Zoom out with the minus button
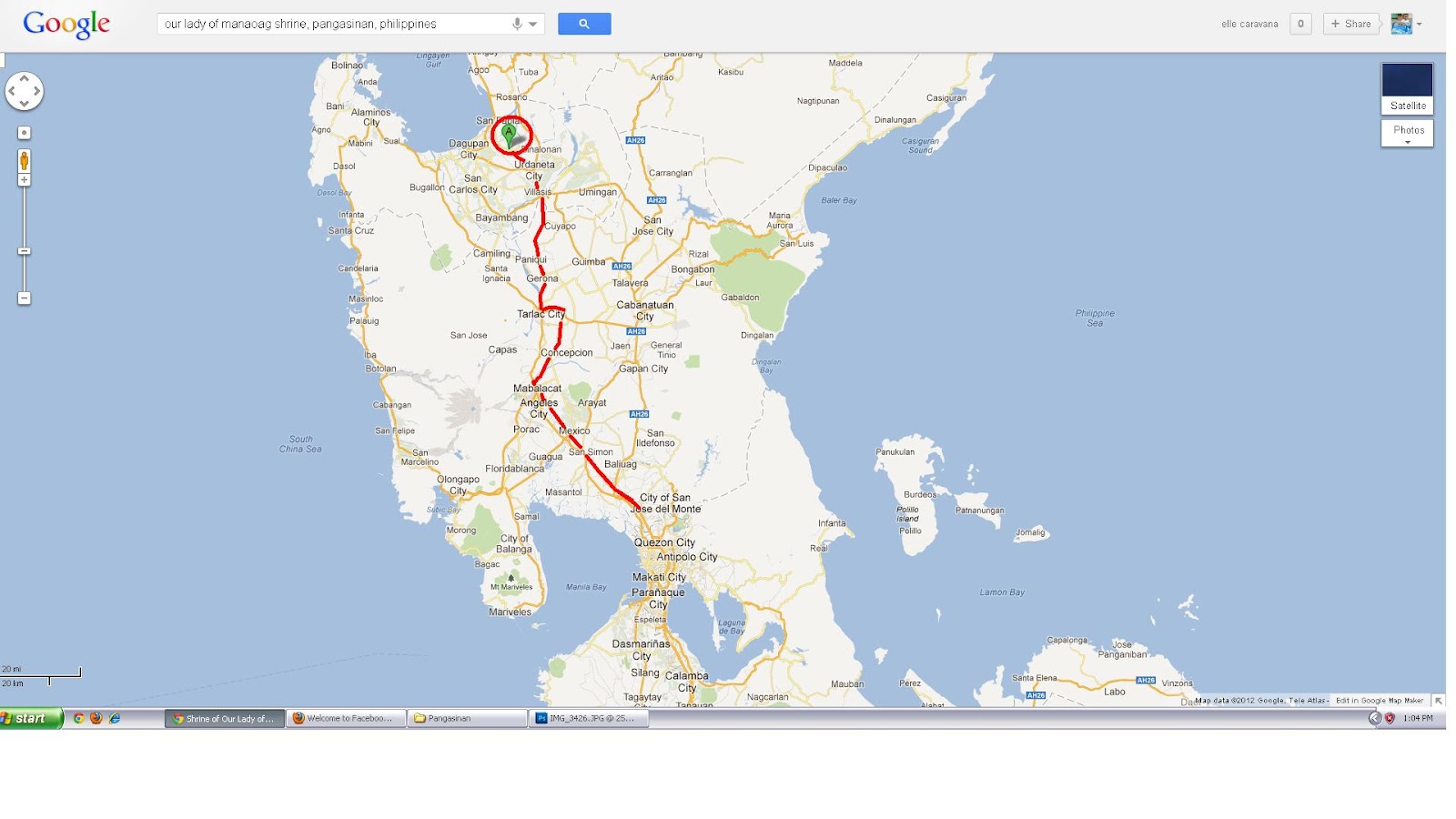Image resolution: width=1456 pixels, height=819 pixels. tap(25, 298)
